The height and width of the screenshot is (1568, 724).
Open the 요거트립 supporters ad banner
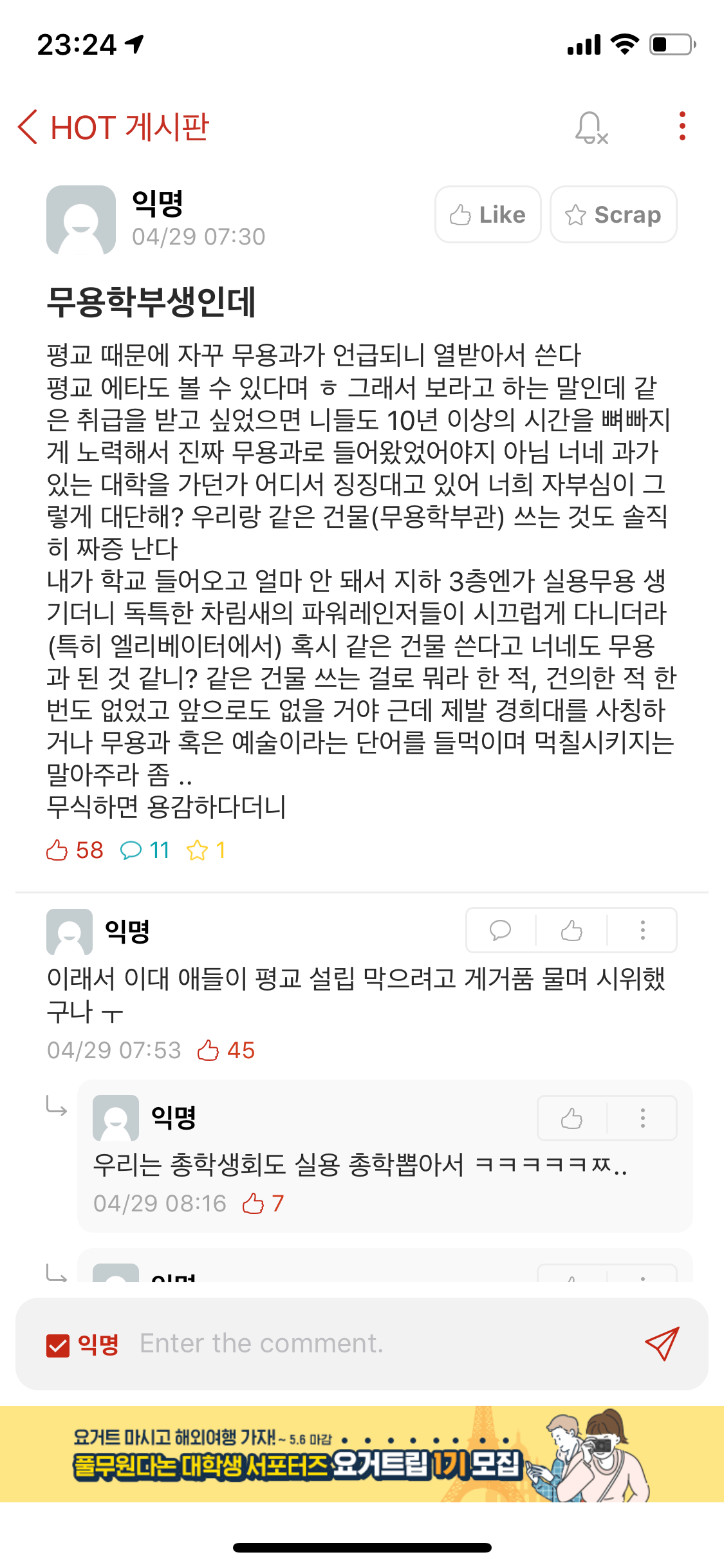tap(362, 1453)
